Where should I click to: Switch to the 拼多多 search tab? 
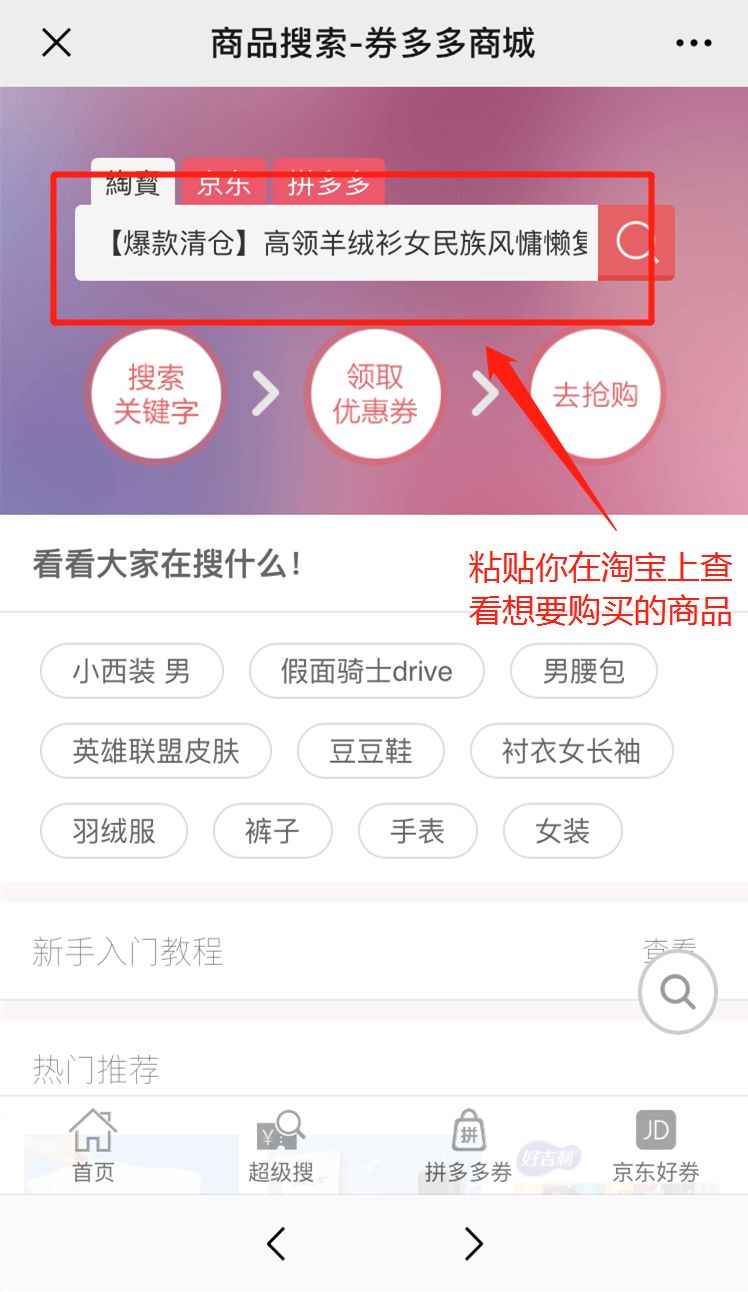pos(328,183)
